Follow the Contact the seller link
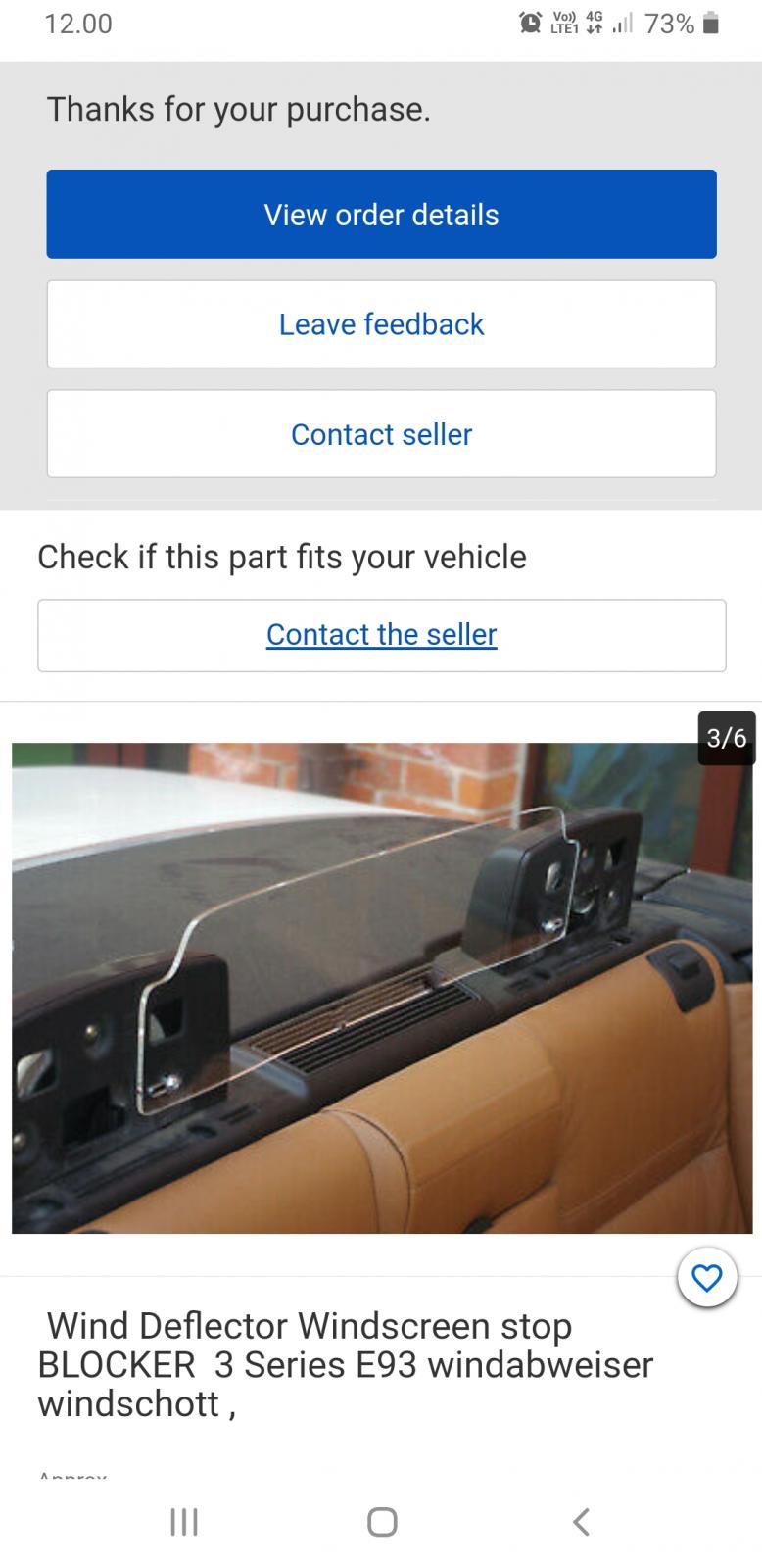The width and height of the screenshot is (762, 1568). [x=381, y=635]
